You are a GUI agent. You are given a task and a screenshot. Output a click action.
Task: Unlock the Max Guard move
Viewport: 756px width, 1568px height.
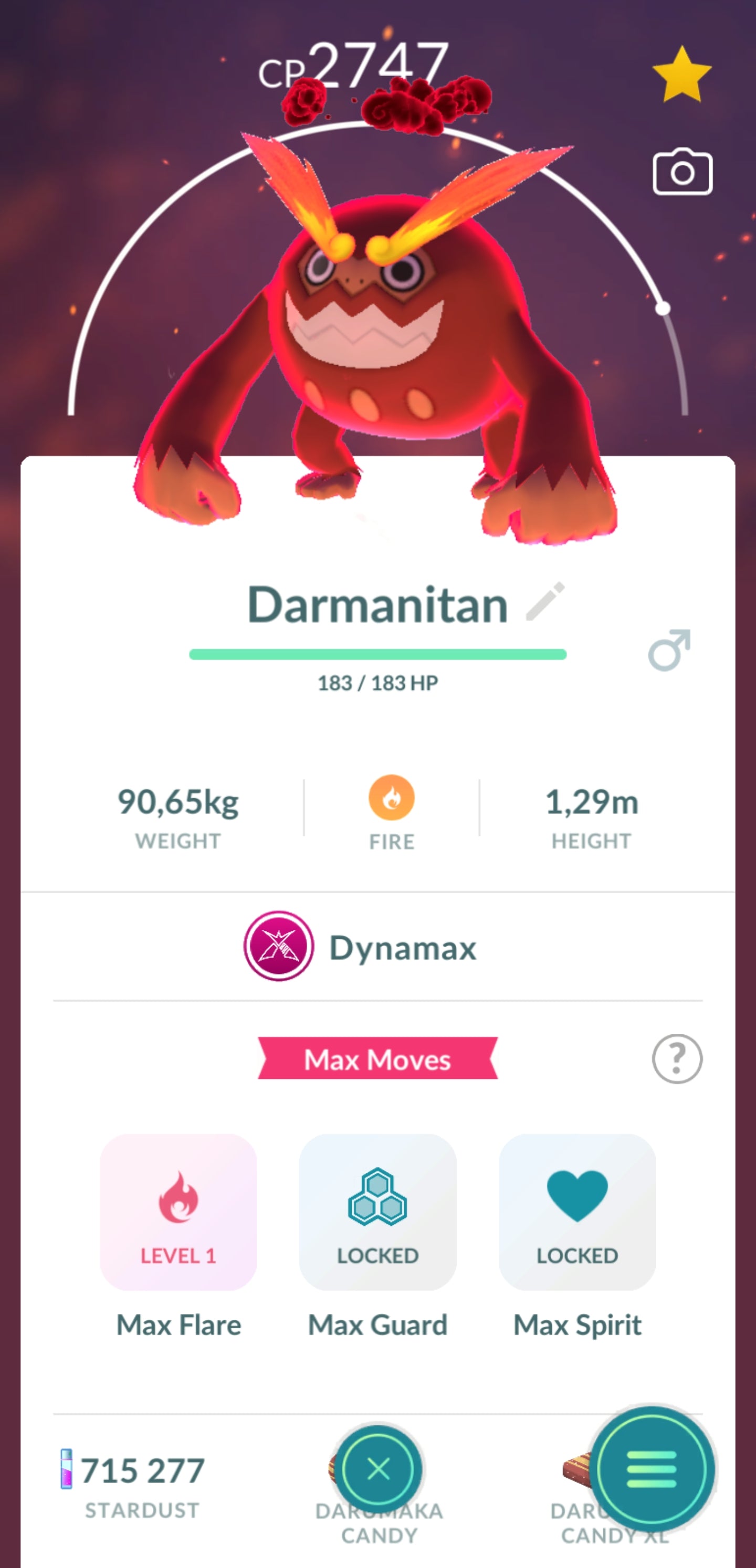coord(377,1211)
